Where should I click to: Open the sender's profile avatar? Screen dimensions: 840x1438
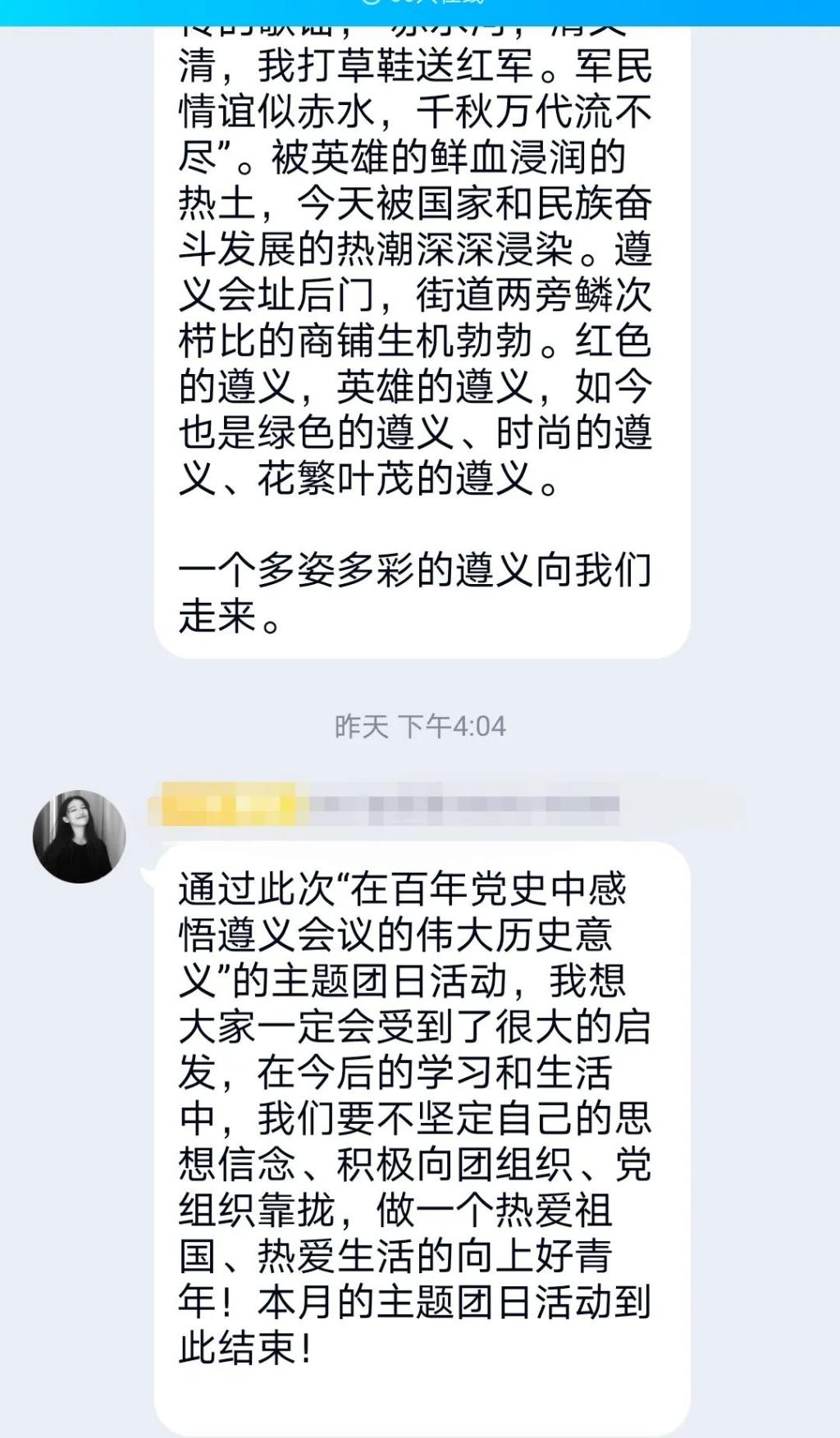pos(79,836)
